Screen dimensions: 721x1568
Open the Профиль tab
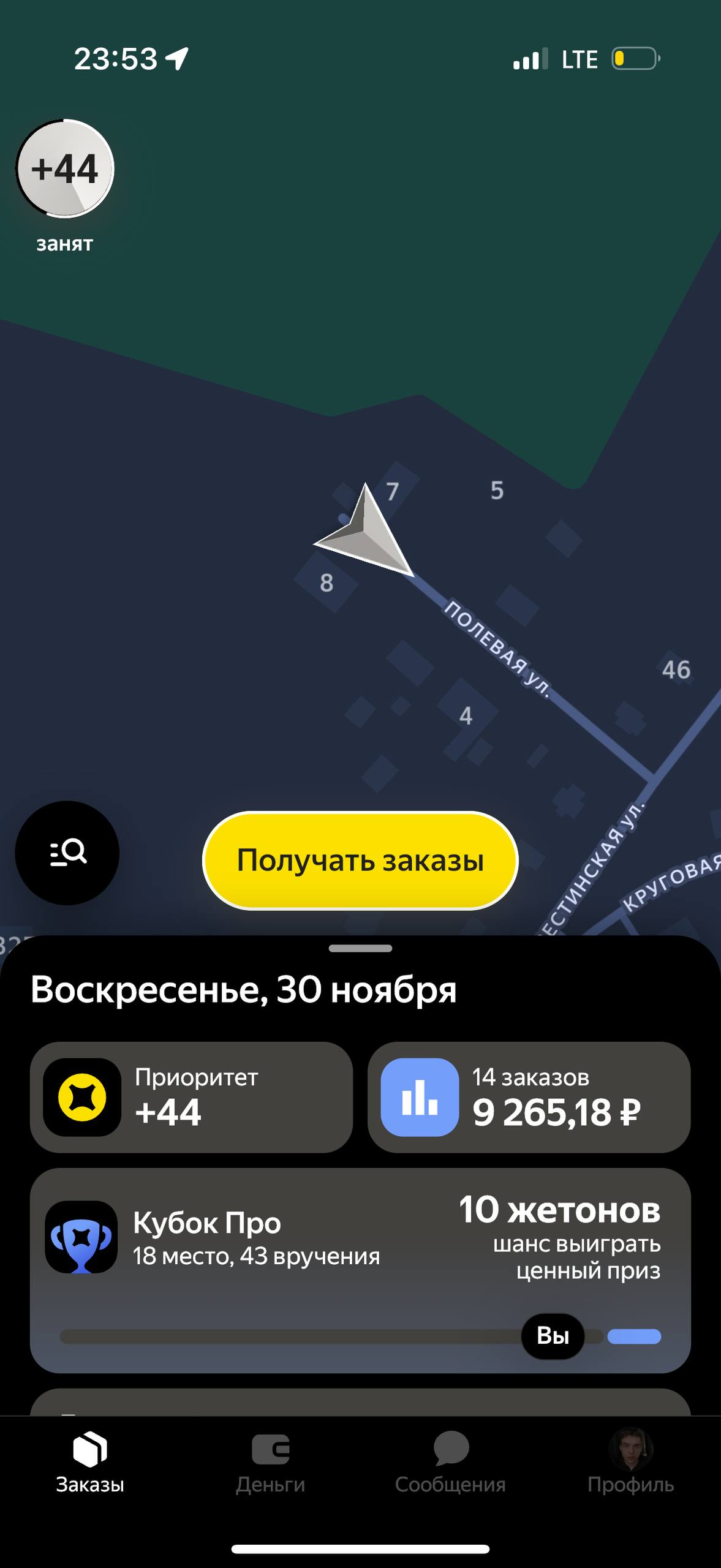click(630, 1462)
